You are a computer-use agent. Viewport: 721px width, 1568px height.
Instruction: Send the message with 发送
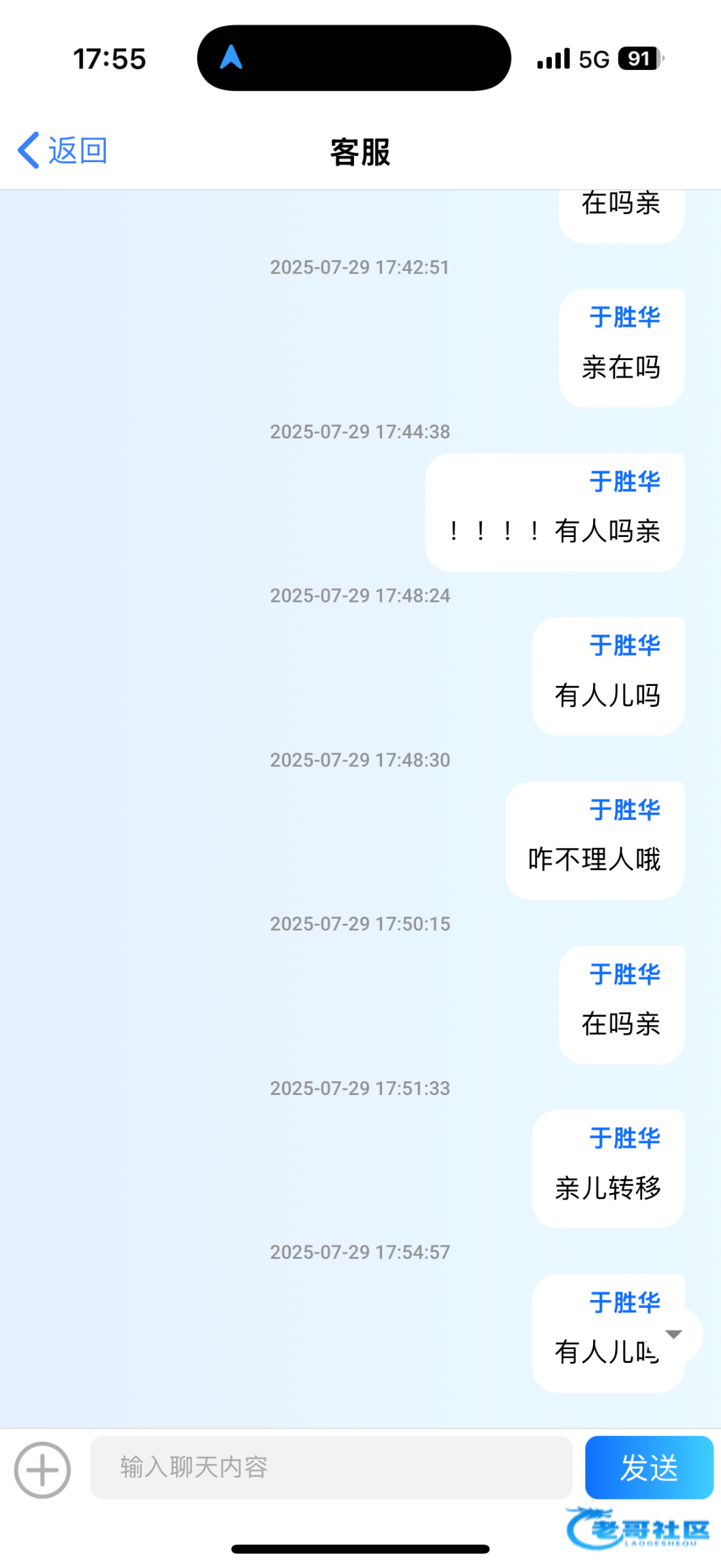[x=649, y=1467]
